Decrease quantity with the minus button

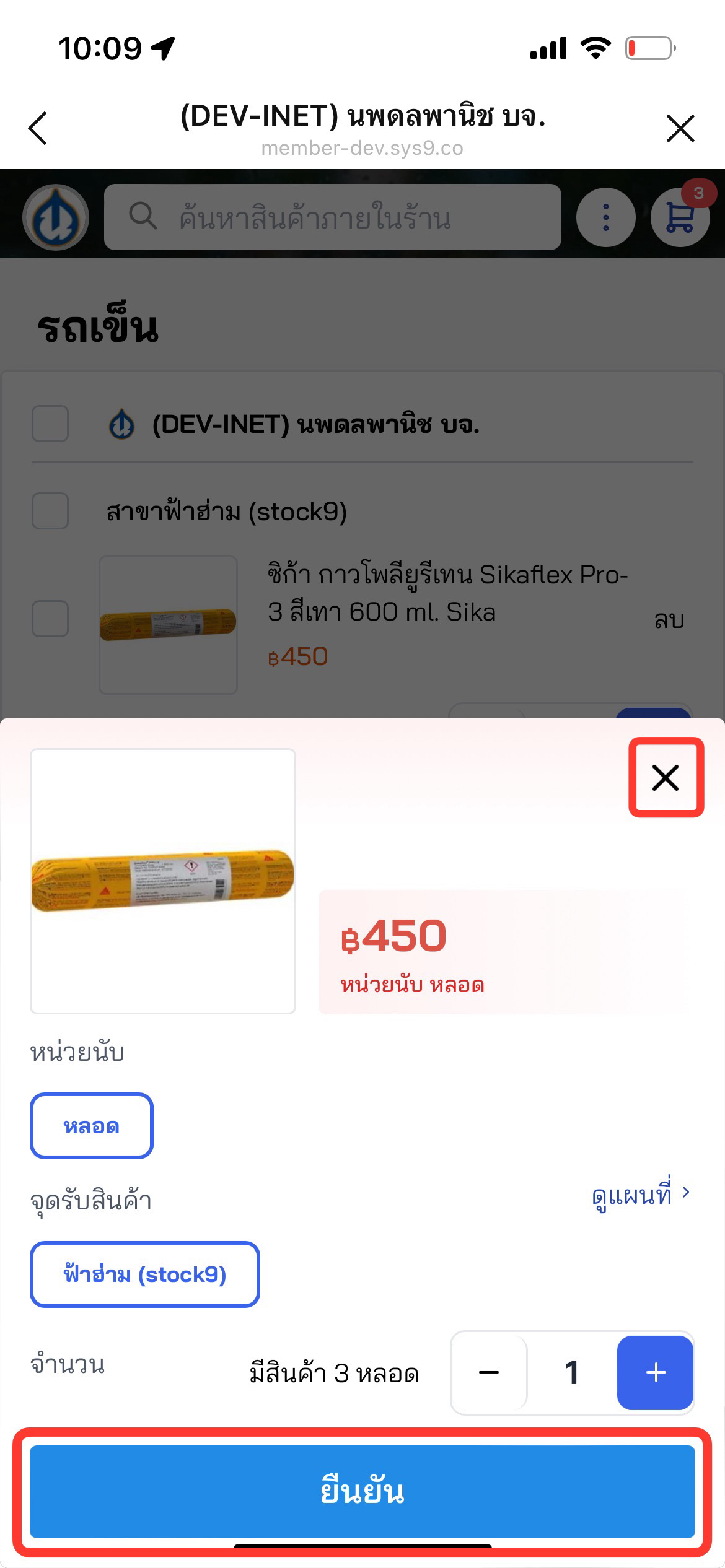point(489,1372)
